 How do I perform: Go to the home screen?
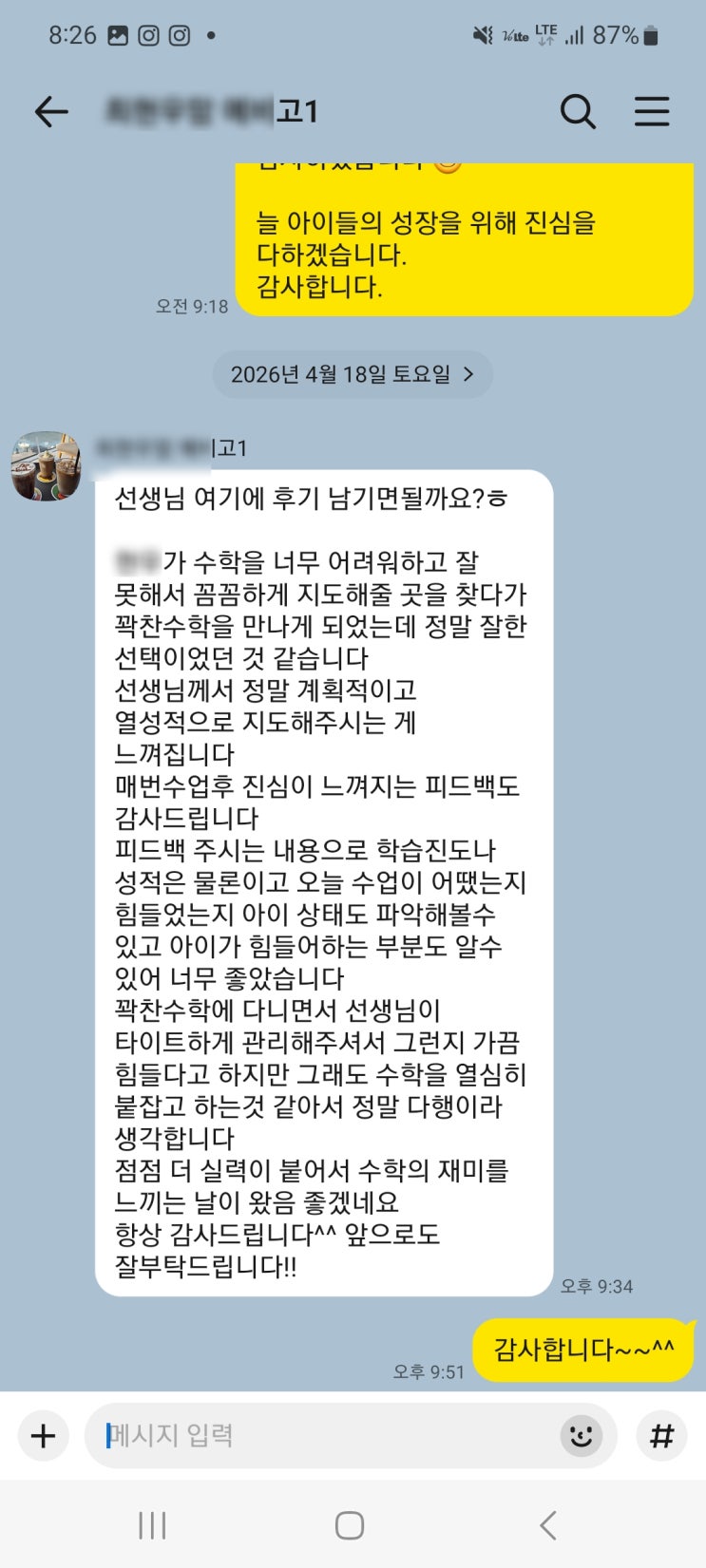(350, 1525)
